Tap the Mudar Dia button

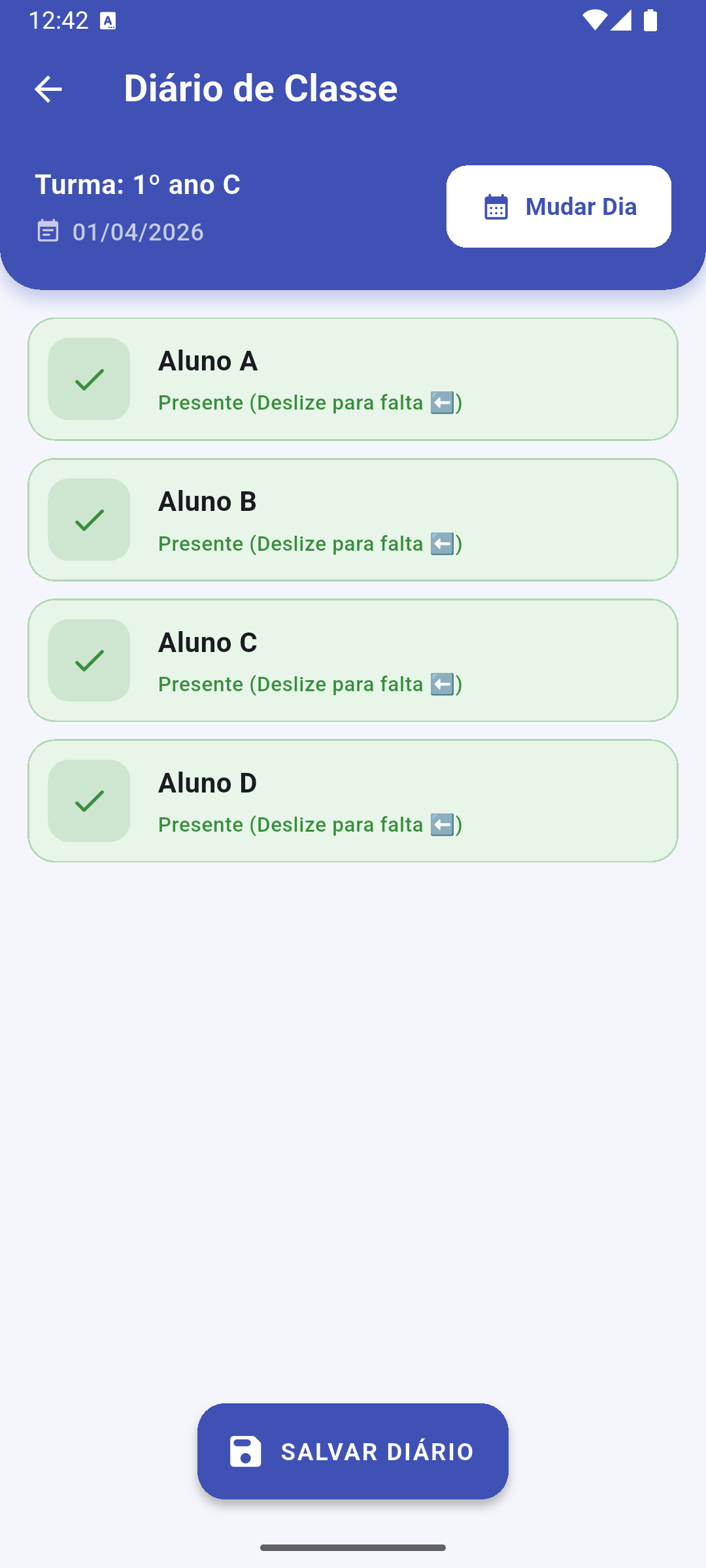coord(558,206)
